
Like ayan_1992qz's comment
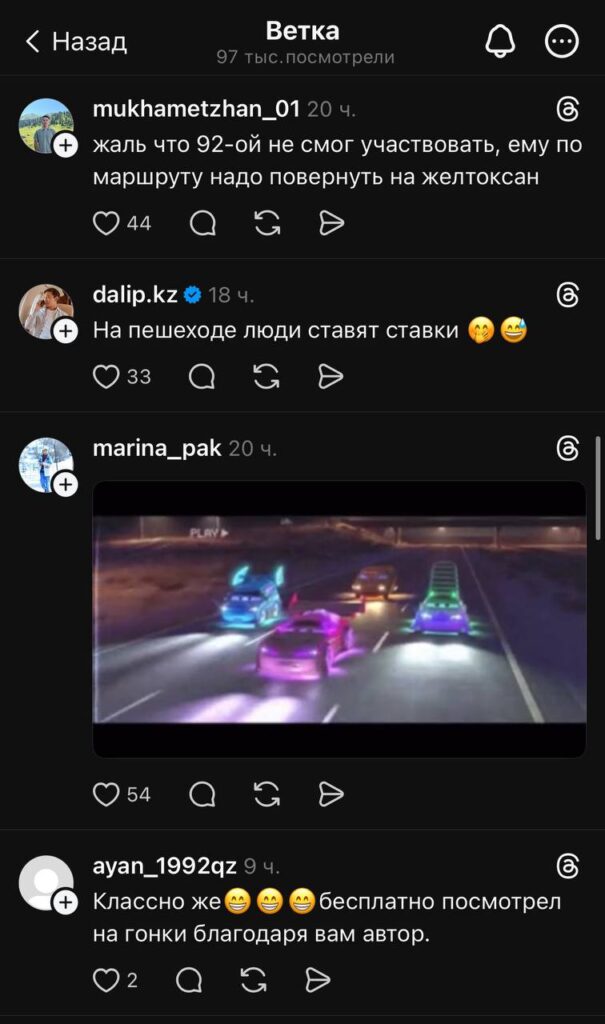pyautogui.click(x=105, y=980)
